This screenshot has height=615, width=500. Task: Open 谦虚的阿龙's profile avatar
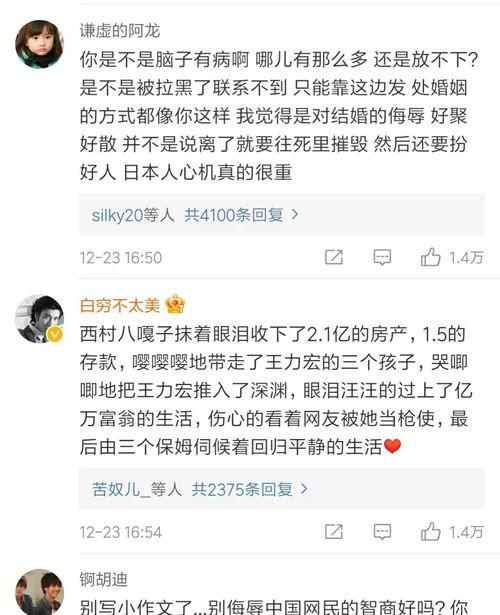tap(39, 44)
